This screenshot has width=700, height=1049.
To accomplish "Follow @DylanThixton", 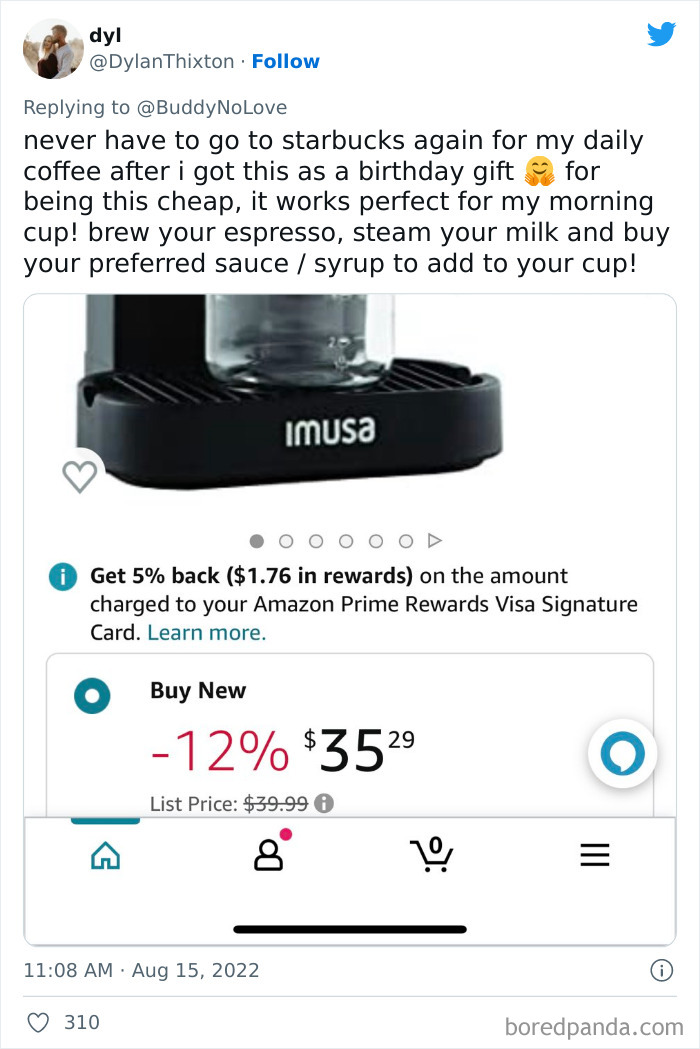I will tap(285, 61).
